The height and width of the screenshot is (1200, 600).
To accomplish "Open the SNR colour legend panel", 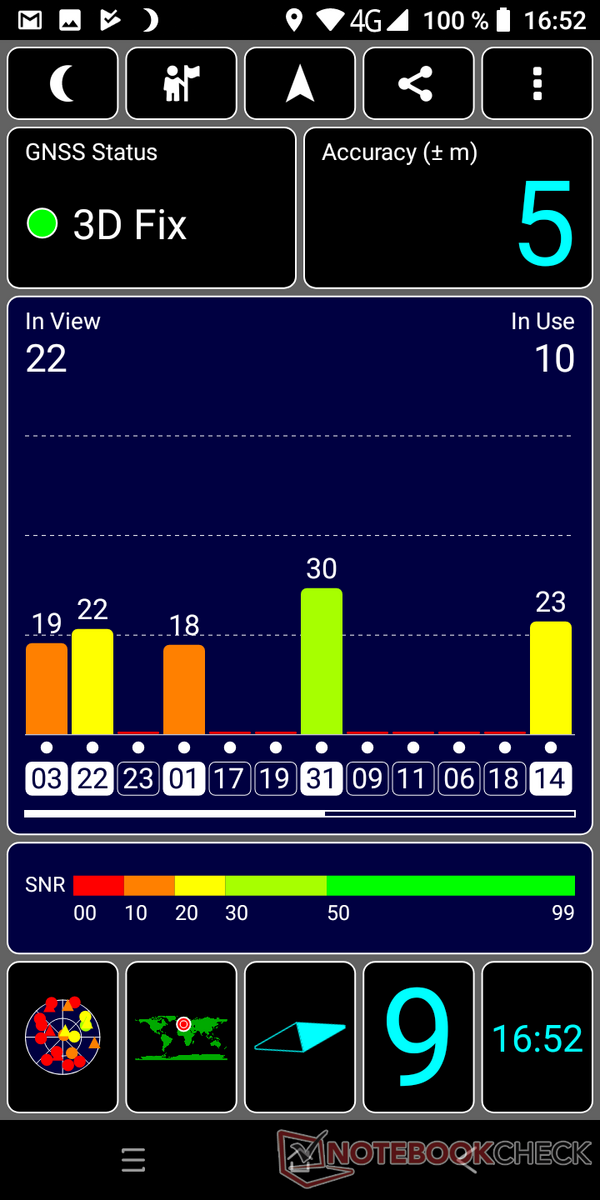I will (300, 897).
